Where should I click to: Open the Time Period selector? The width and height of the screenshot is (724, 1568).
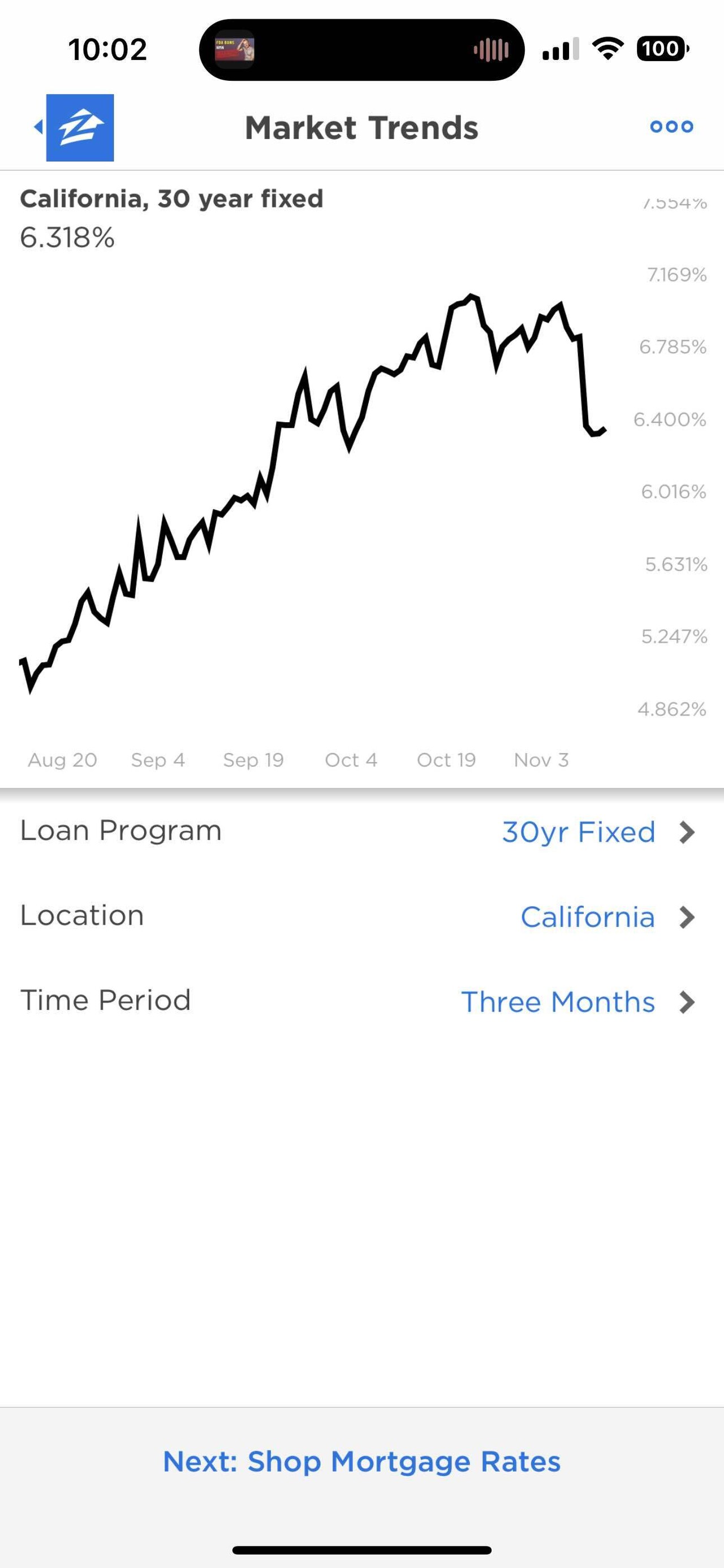[x=361, y=1000]
